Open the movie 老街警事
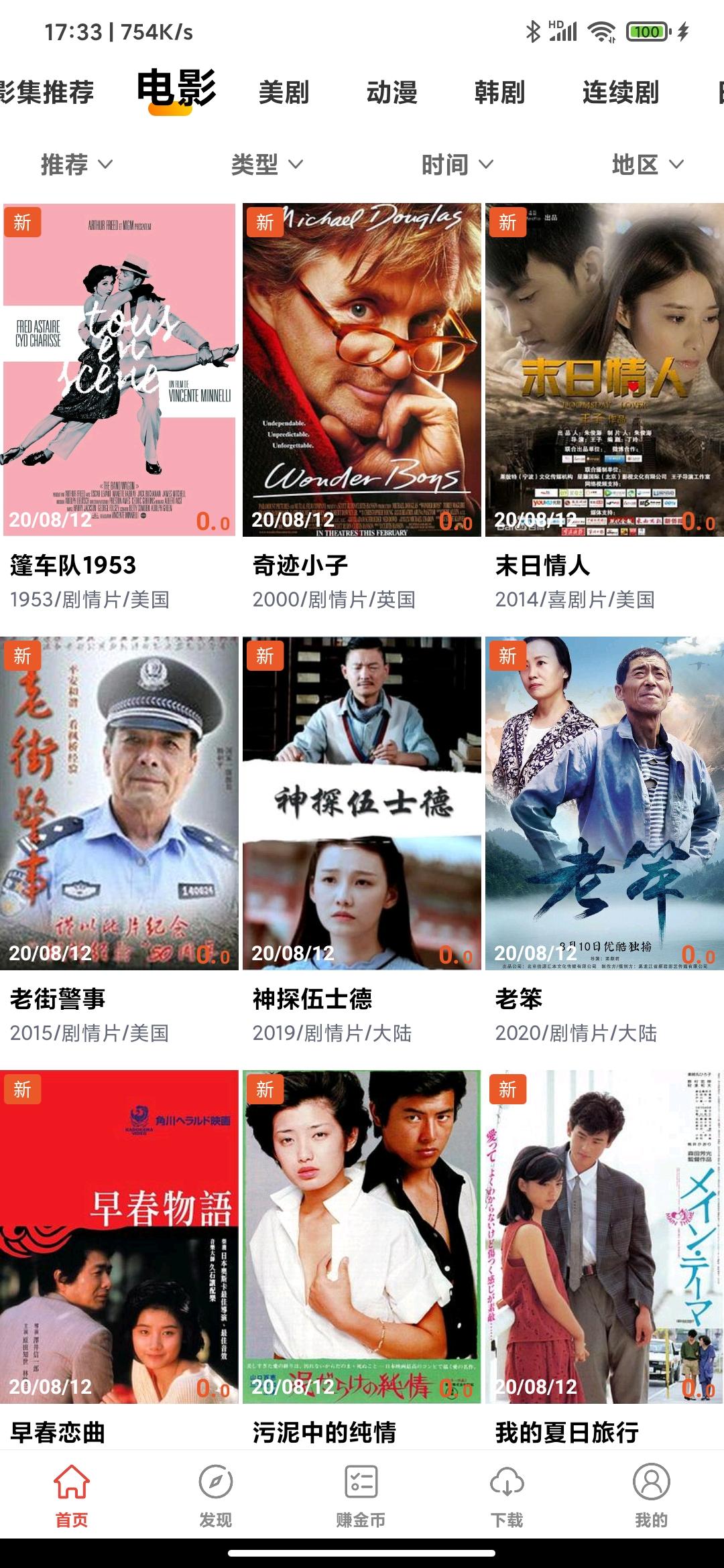 [x=119, y=803]
